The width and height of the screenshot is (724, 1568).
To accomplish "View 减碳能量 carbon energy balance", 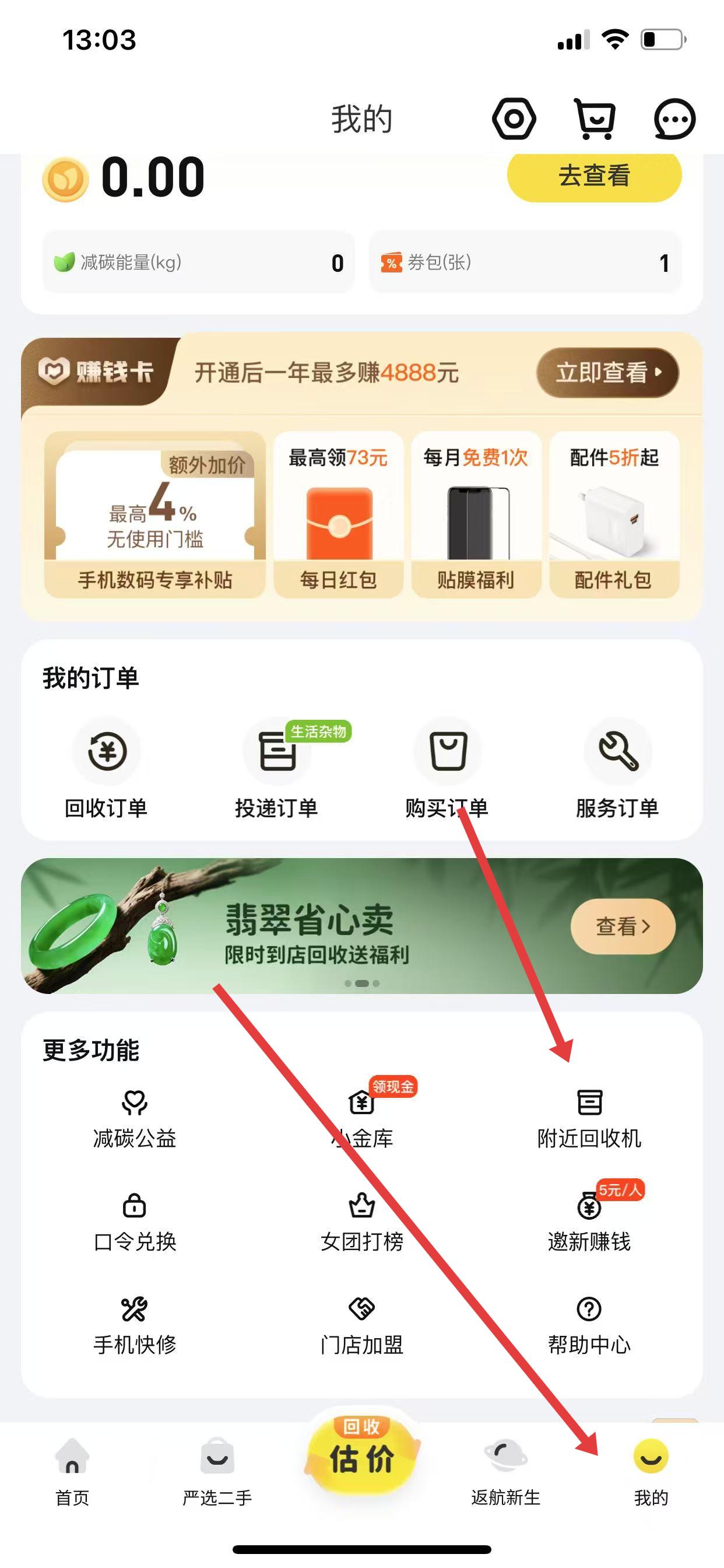I will (x=198, y=262).
